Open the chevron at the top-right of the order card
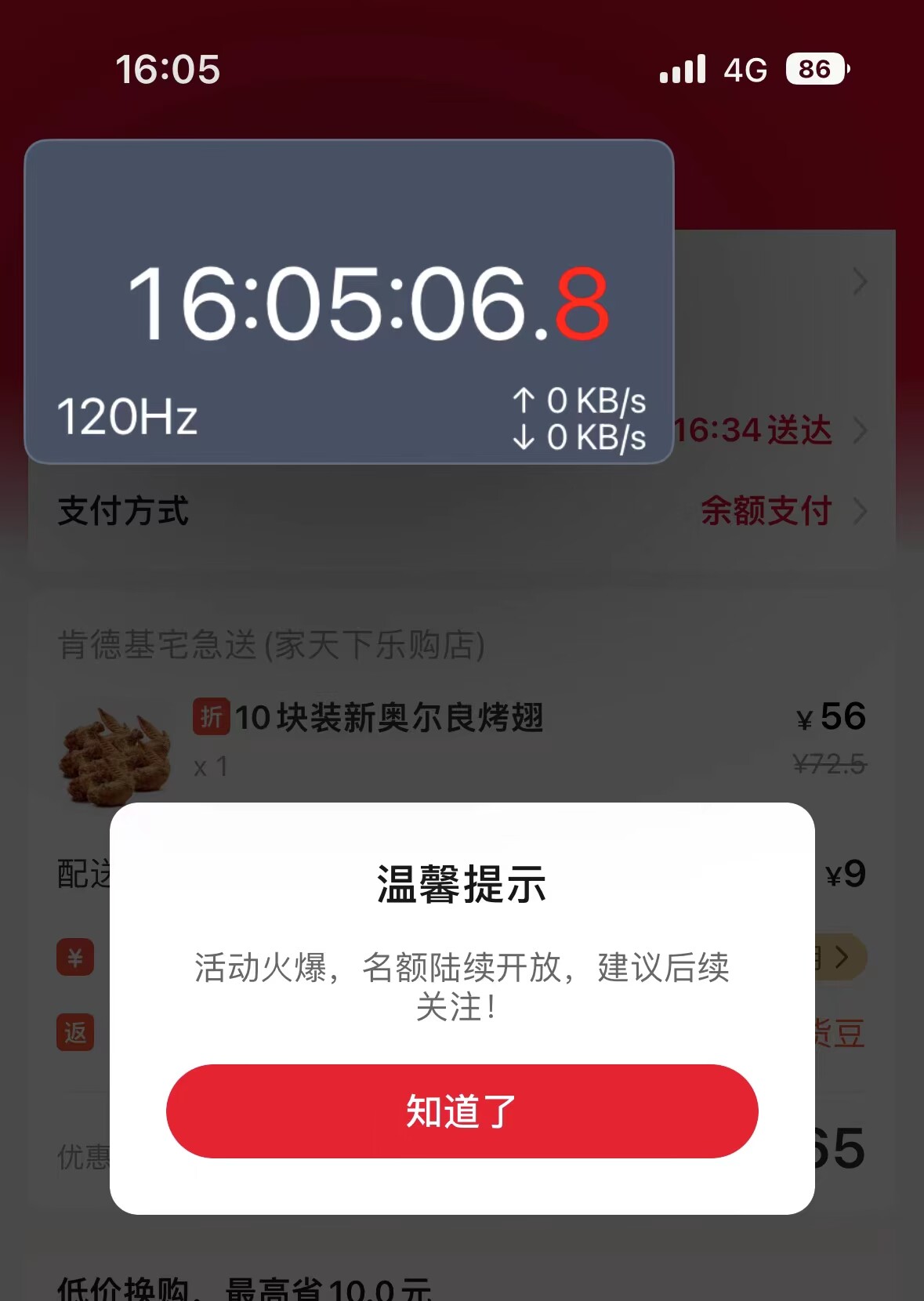This screenshot has height=1301, width=924. coord(861,281)
